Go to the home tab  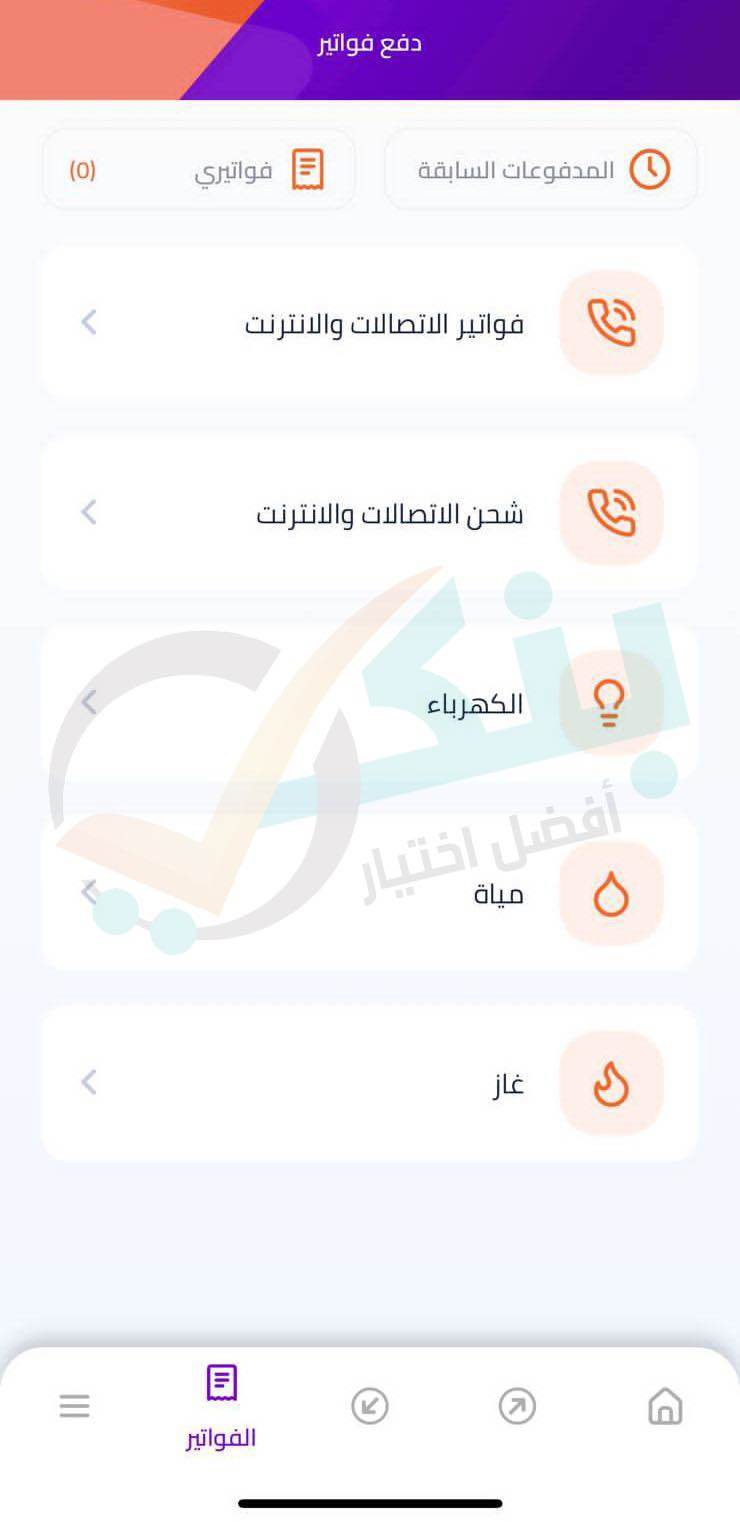[x=665, y=1407]
